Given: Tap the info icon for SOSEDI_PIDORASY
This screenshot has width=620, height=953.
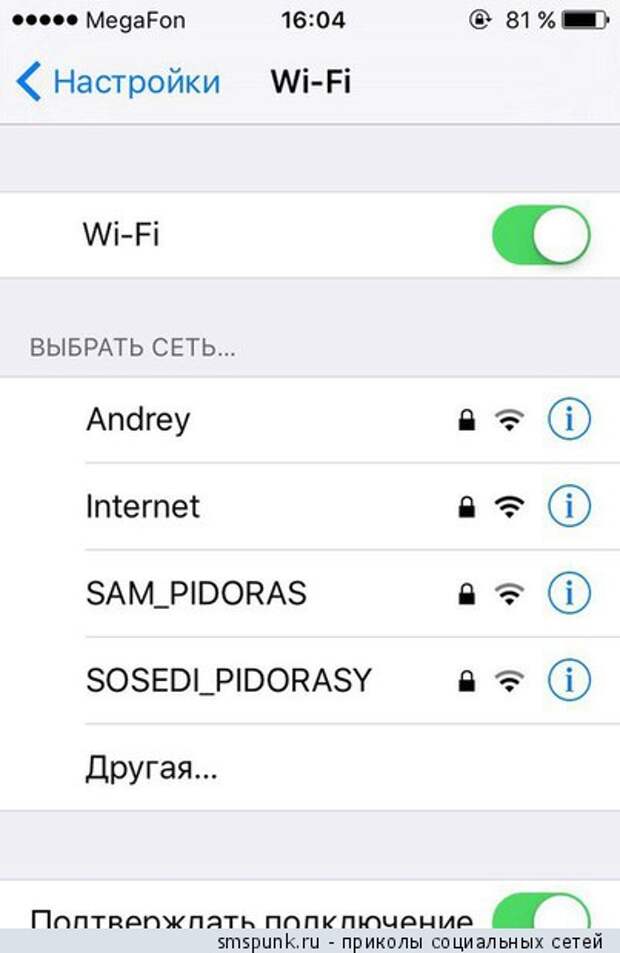Looking at the screenshot, I should coord(569,682).
